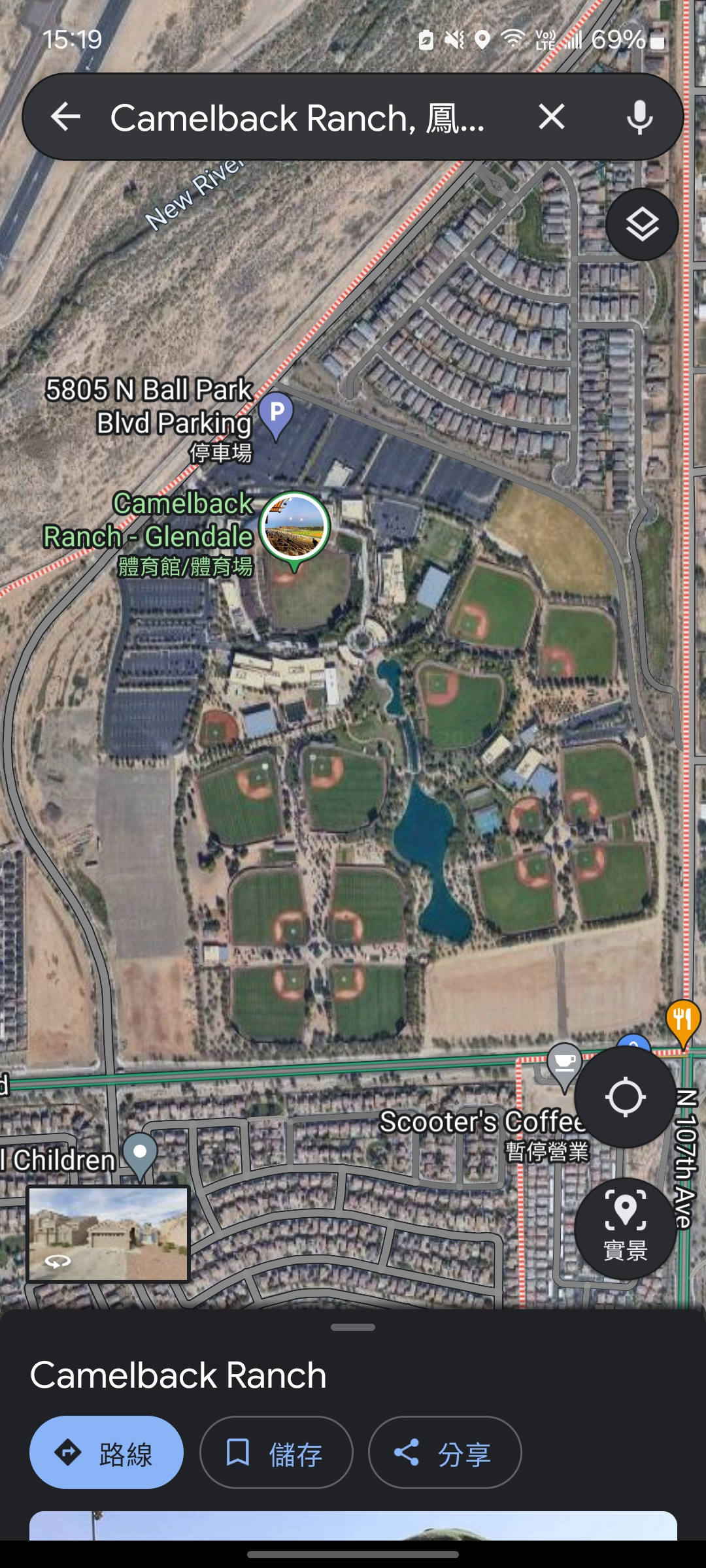This screenshot has height=1568, width=706.
Task: Select the 5805 N Ball Park Blvd Parking pin
Action: tap(276, 414)
